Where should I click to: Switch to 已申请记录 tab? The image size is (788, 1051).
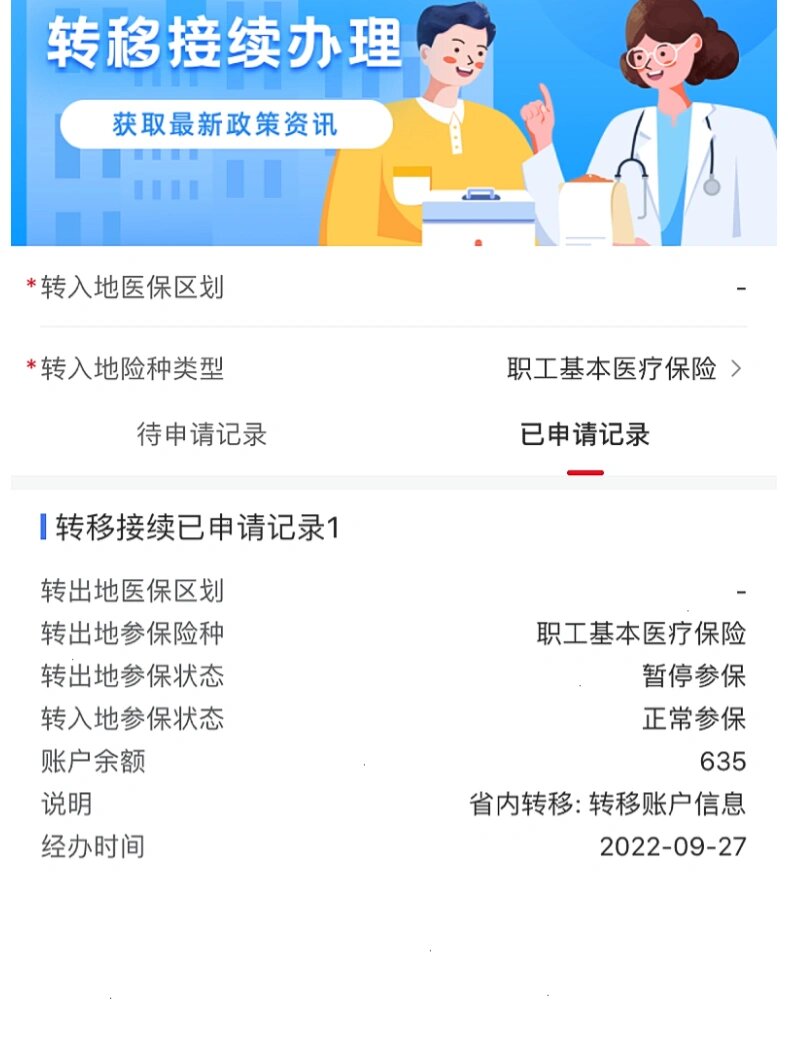(x=585, y=435)
